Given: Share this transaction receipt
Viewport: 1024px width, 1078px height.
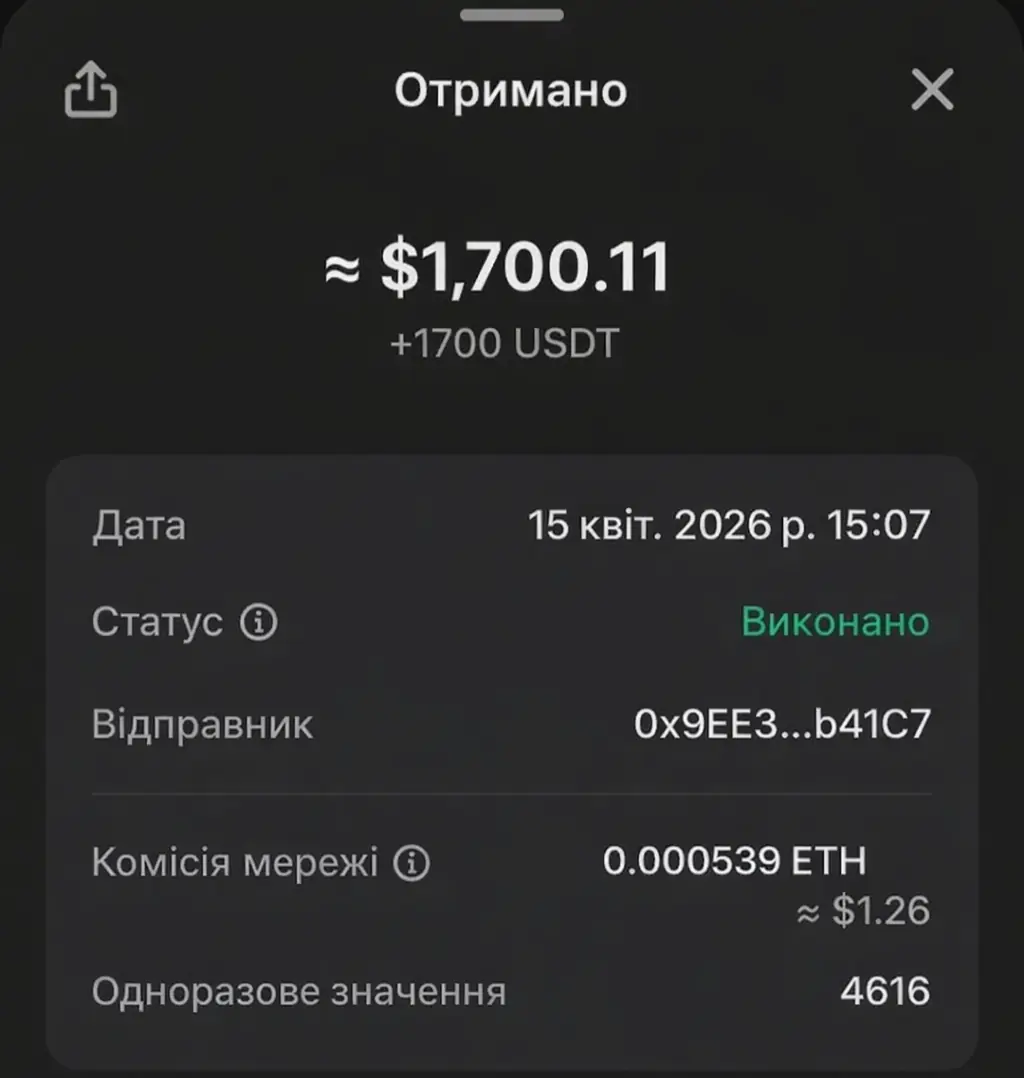Looking at the screenshot, I should 91,91.
